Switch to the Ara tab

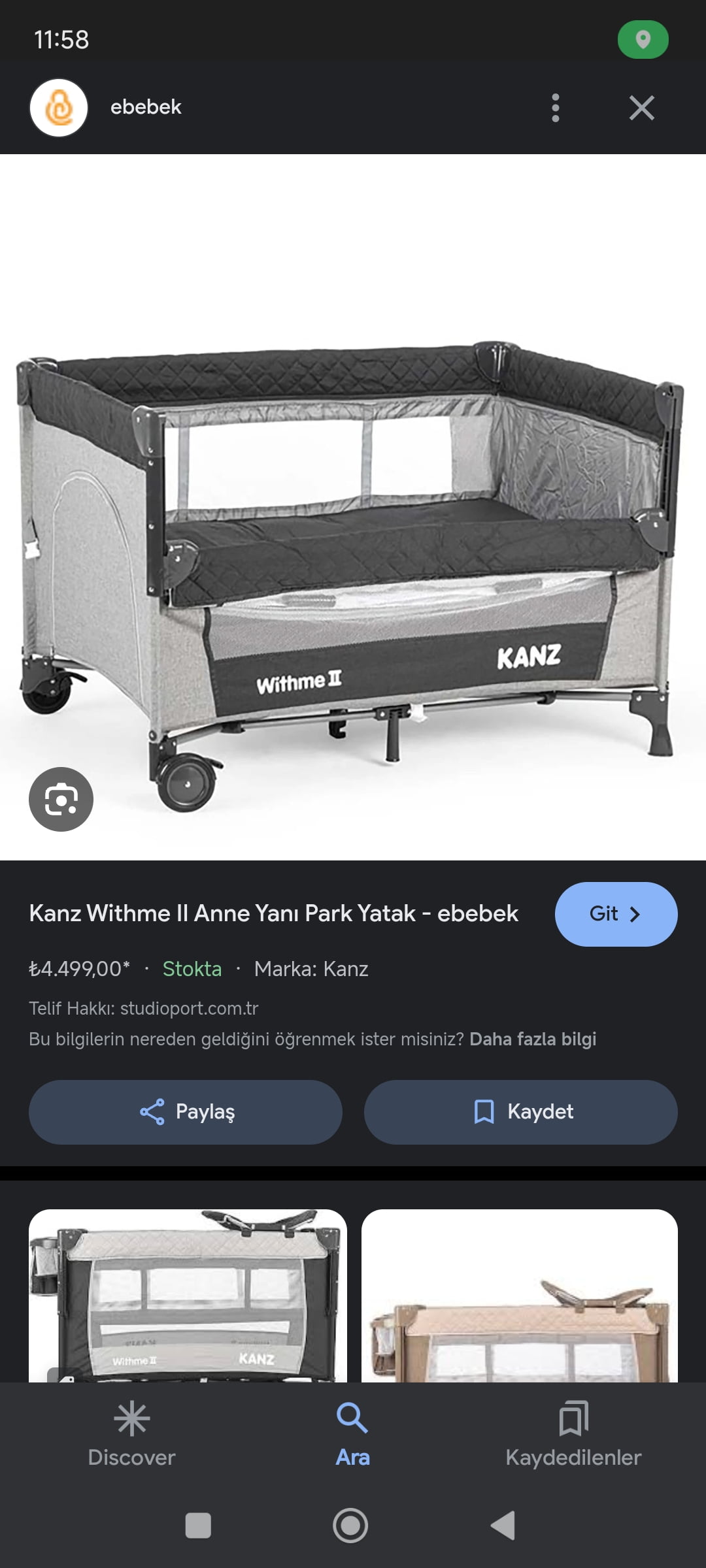pyautogui.click(x=352, y=1434)
